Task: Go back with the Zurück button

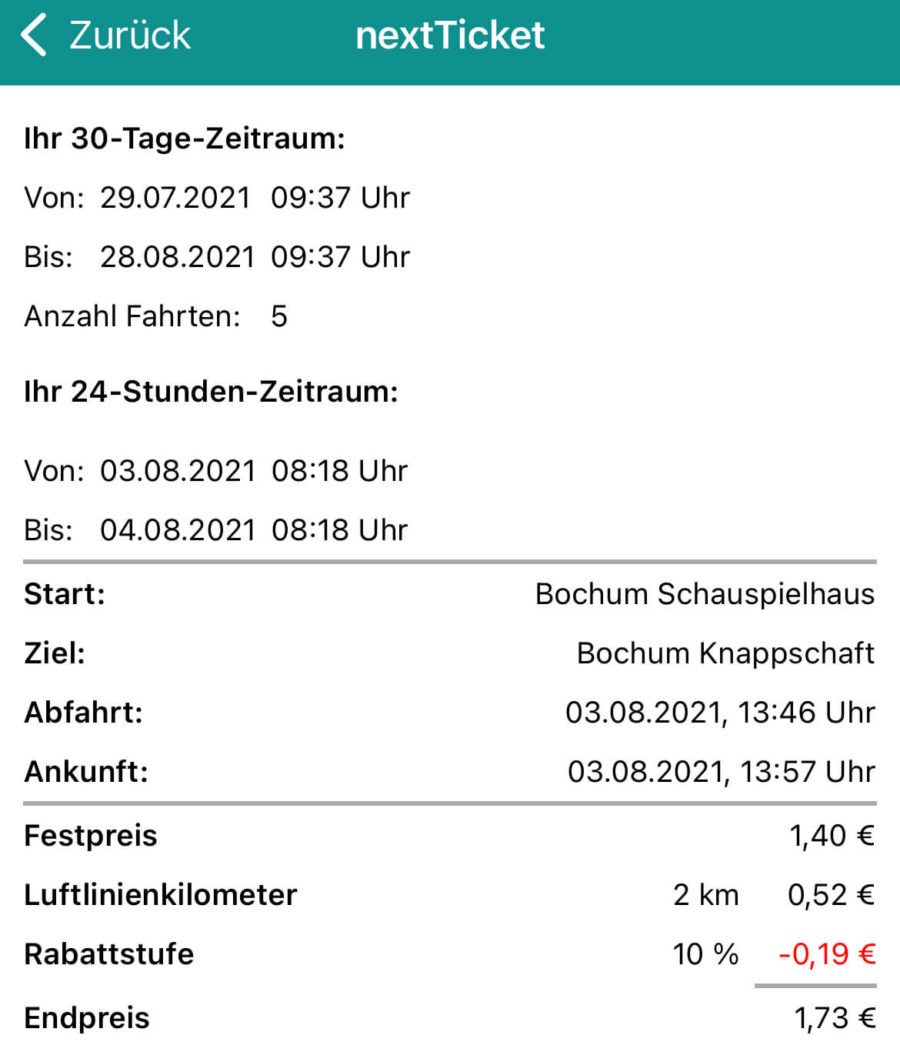Action: (x=106, y=36)
